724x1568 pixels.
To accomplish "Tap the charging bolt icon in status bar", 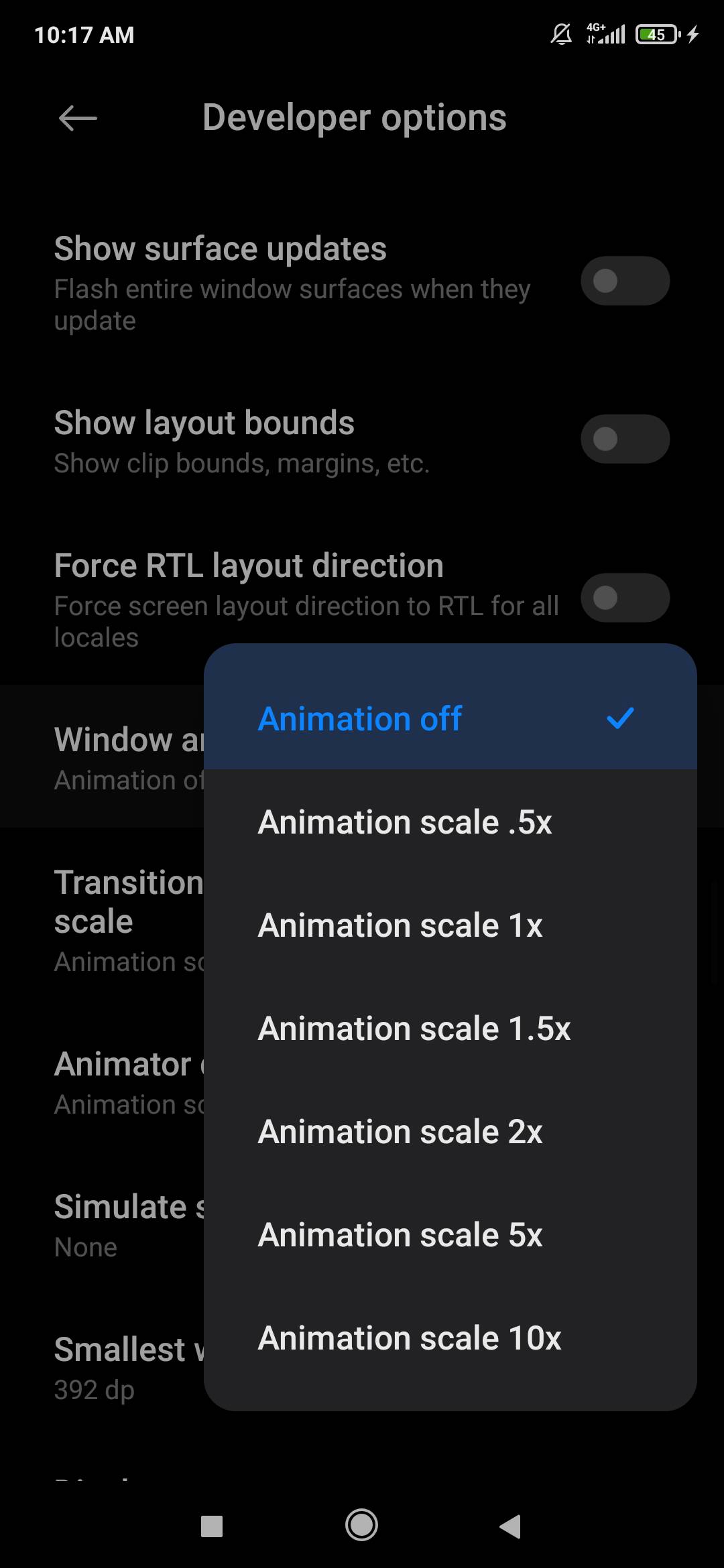I will [692, 34].
